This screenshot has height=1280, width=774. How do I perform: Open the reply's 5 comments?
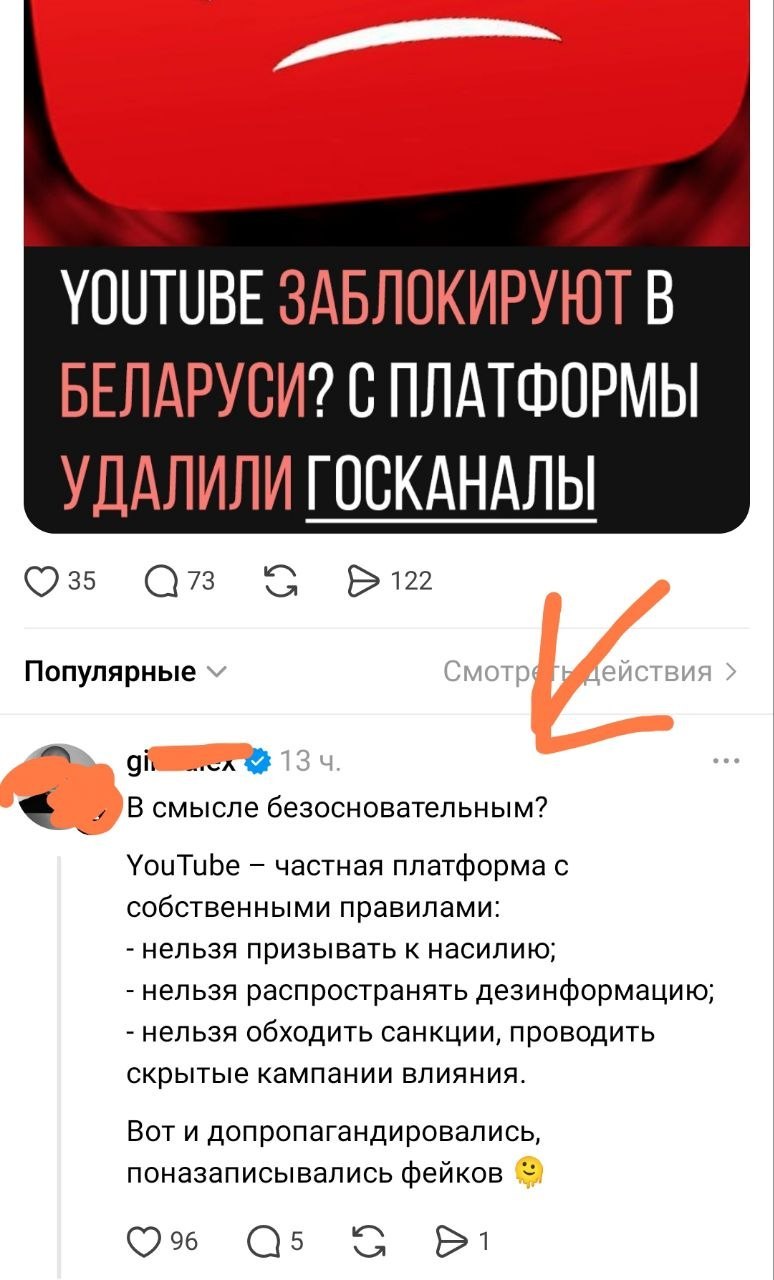[264, 1242]
